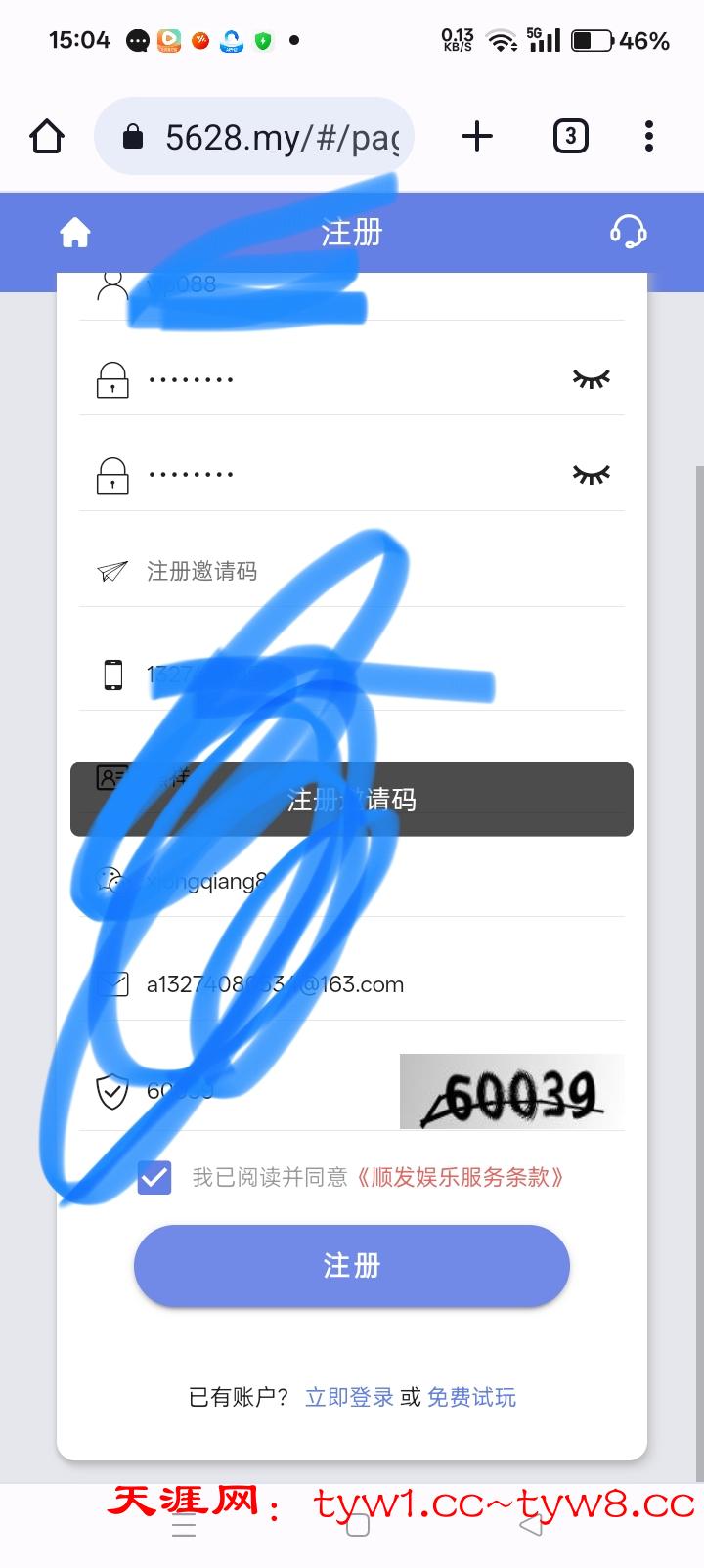Refresh the 60039 captcha image
Screen dimensions: 704x1568
511,1093
